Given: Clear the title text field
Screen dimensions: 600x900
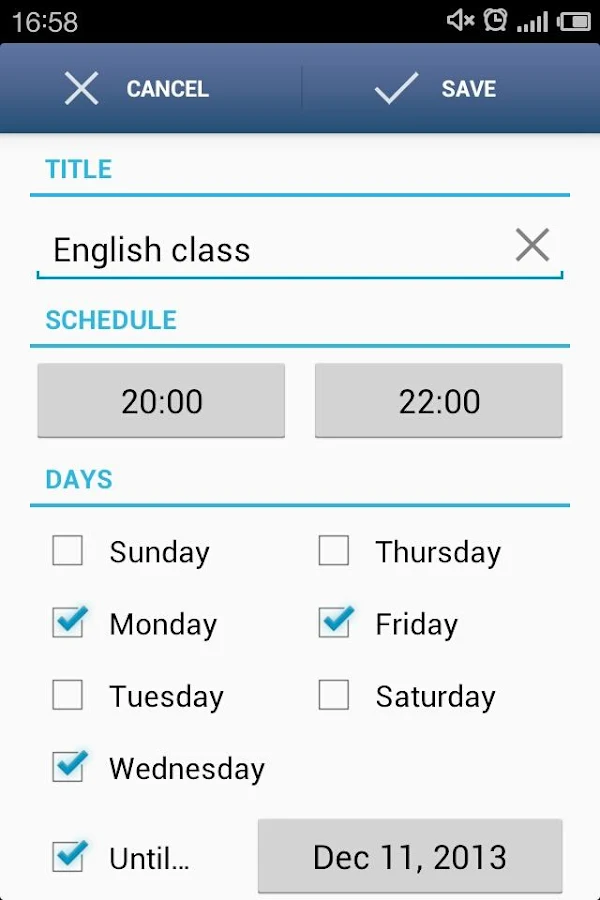Looking at the screenshot, I should pyautogui.click(x=532, y=245).
